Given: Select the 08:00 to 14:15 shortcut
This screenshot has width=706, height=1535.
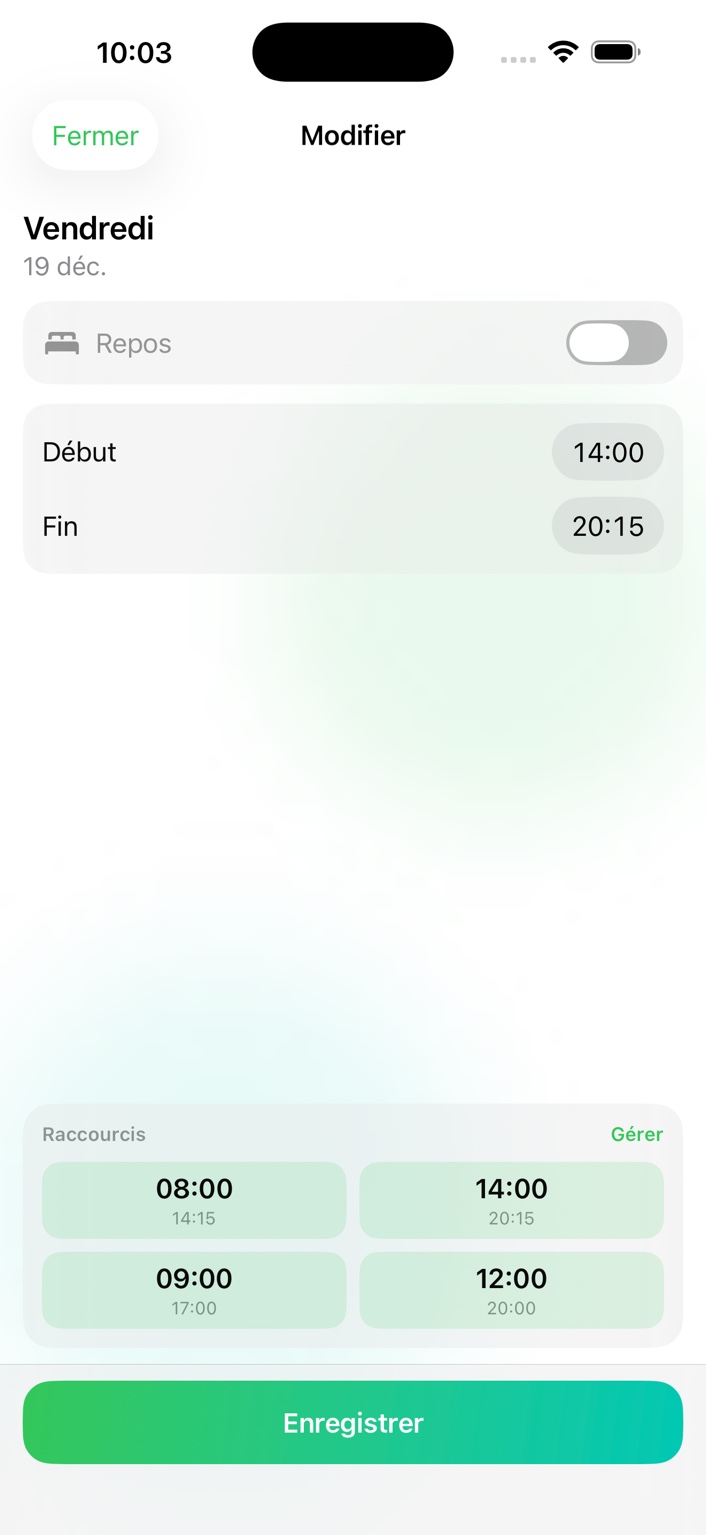Looking at the screenshot, I should click(194, 1200).
